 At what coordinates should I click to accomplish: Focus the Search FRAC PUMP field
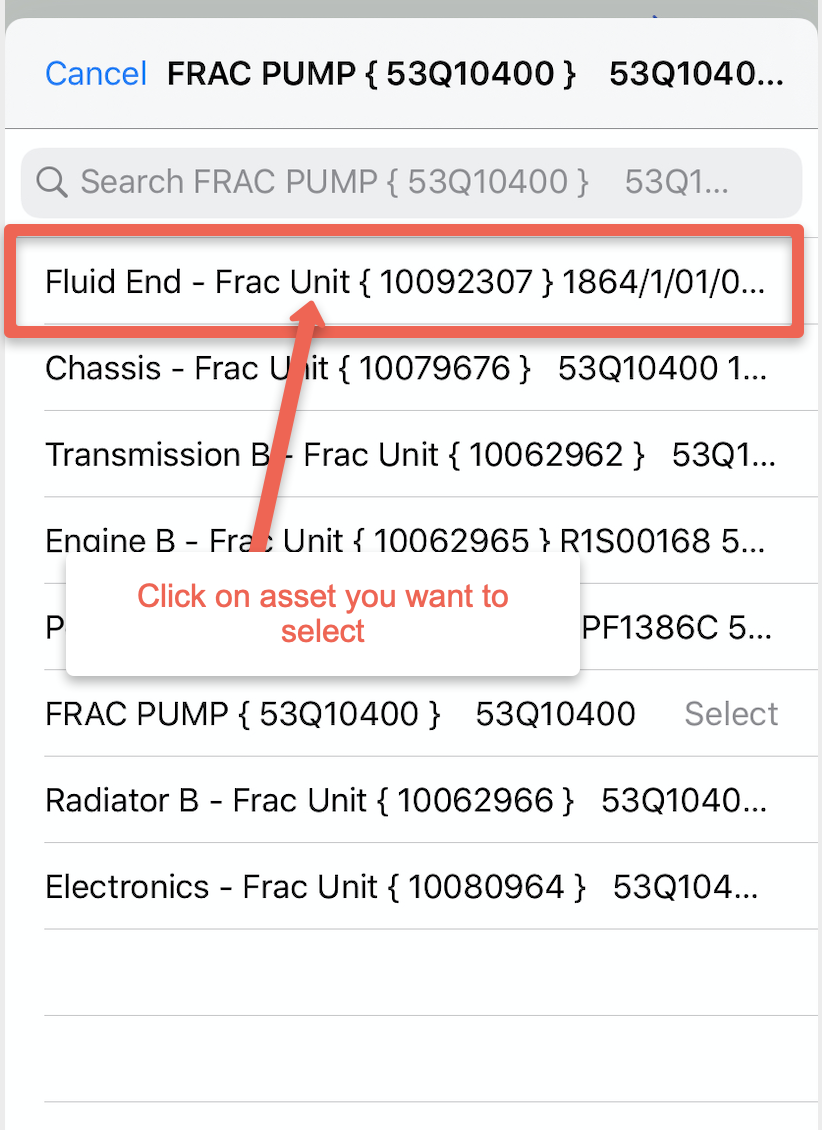(410, 182)
